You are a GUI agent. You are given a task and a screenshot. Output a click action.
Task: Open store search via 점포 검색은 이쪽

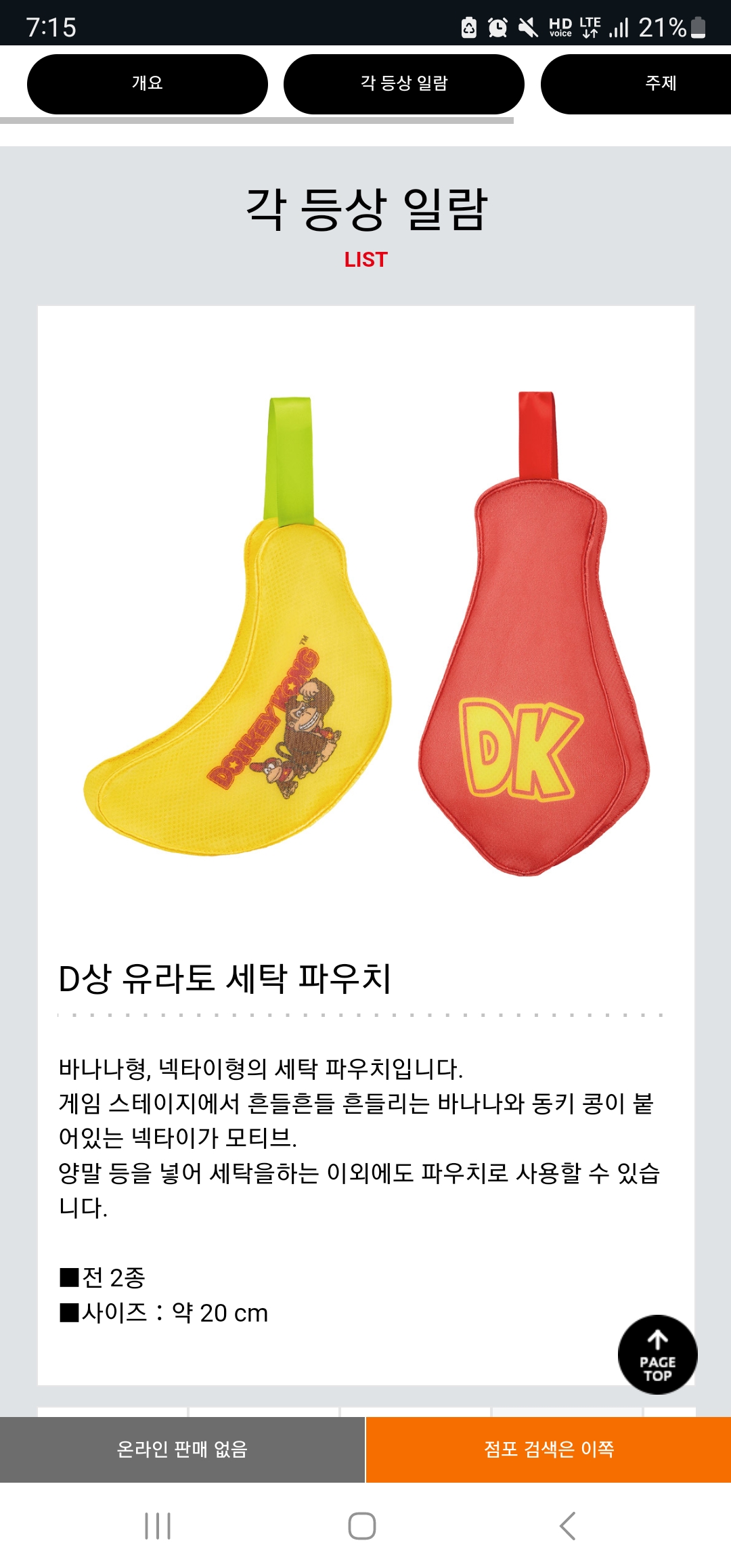[549, 1450]
